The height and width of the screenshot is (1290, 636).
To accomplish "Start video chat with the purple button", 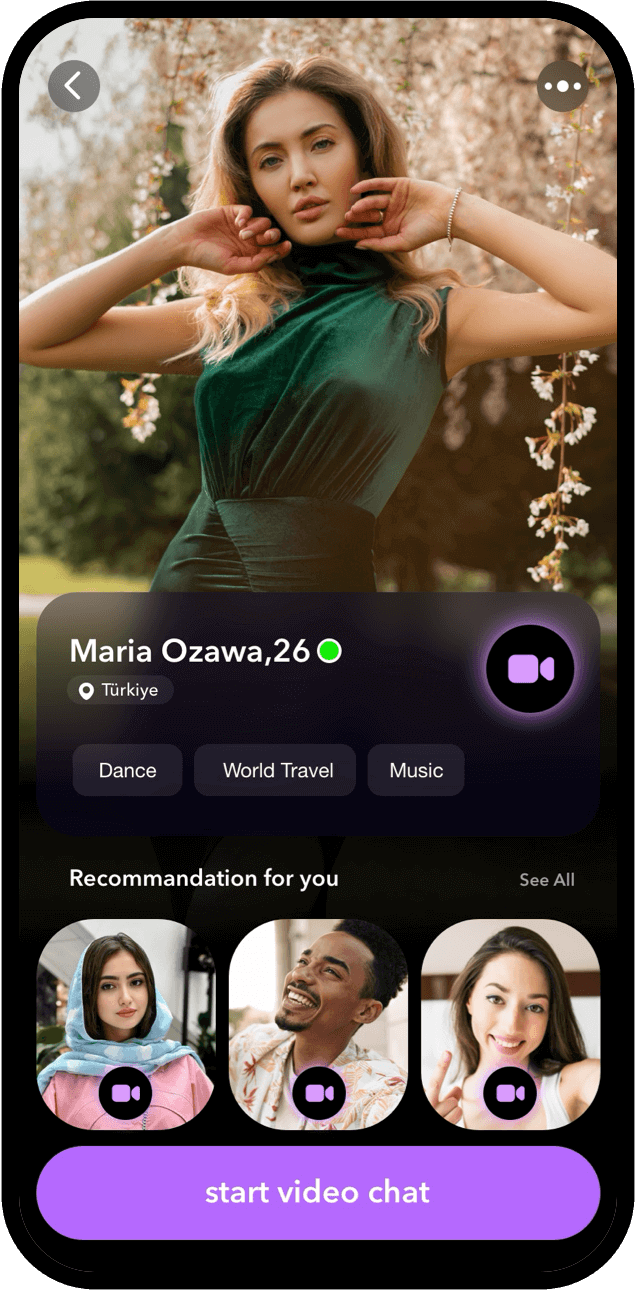I will 318,1192.
